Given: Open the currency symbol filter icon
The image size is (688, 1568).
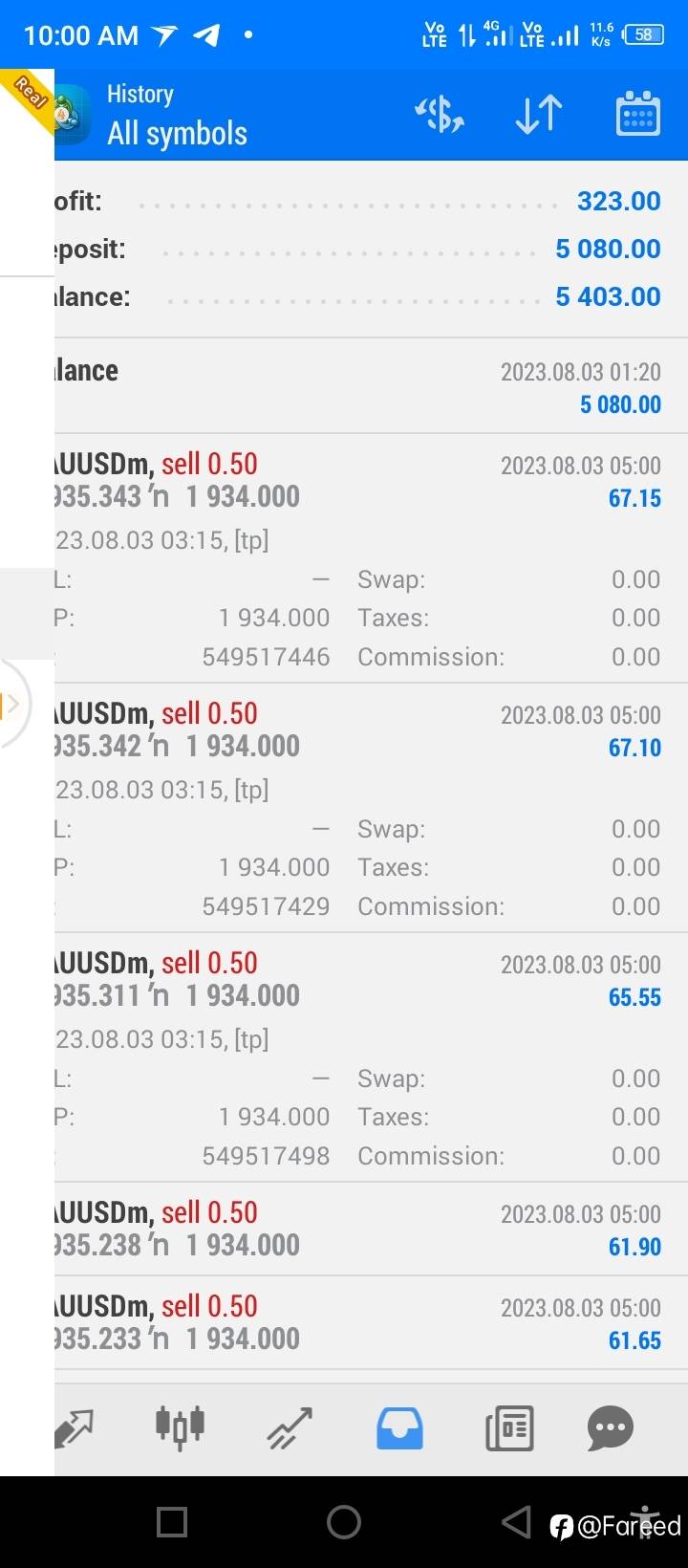Looking at the screenshot, I should 440,115.
